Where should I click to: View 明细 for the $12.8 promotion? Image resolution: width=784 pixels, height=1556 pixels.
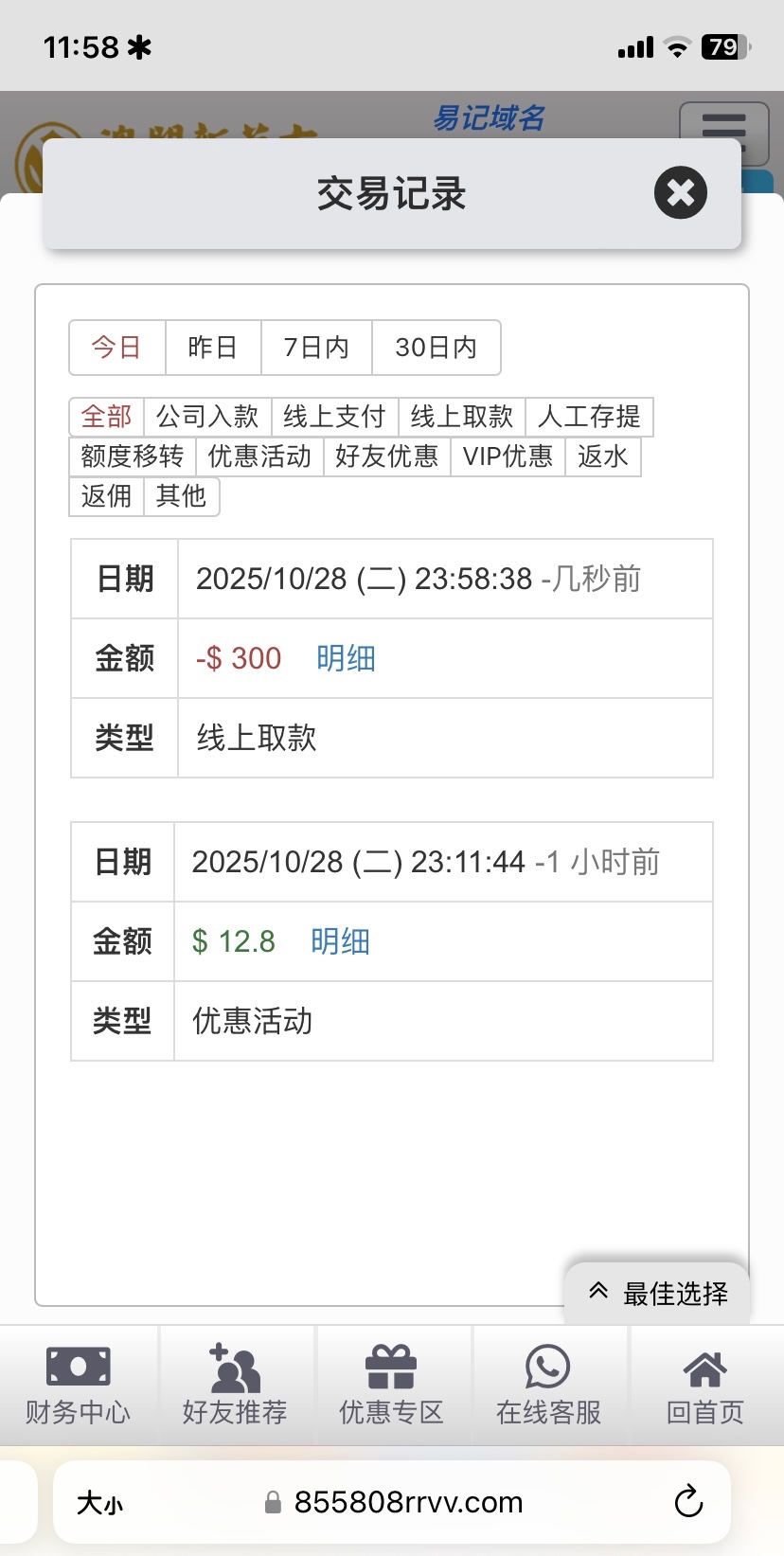click(340, 941)
